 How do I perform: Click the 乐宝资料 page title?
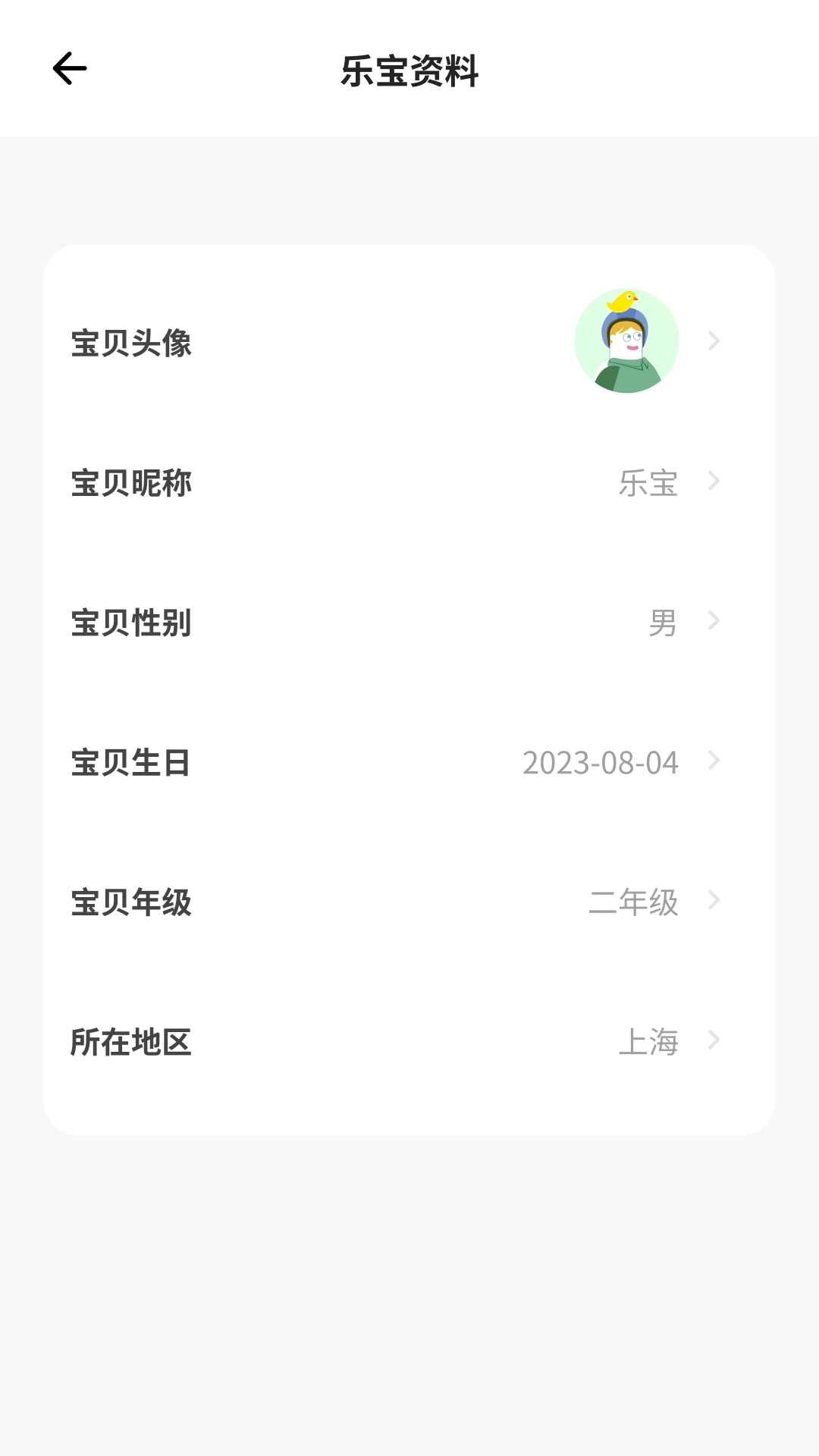(x=409, y=70)
